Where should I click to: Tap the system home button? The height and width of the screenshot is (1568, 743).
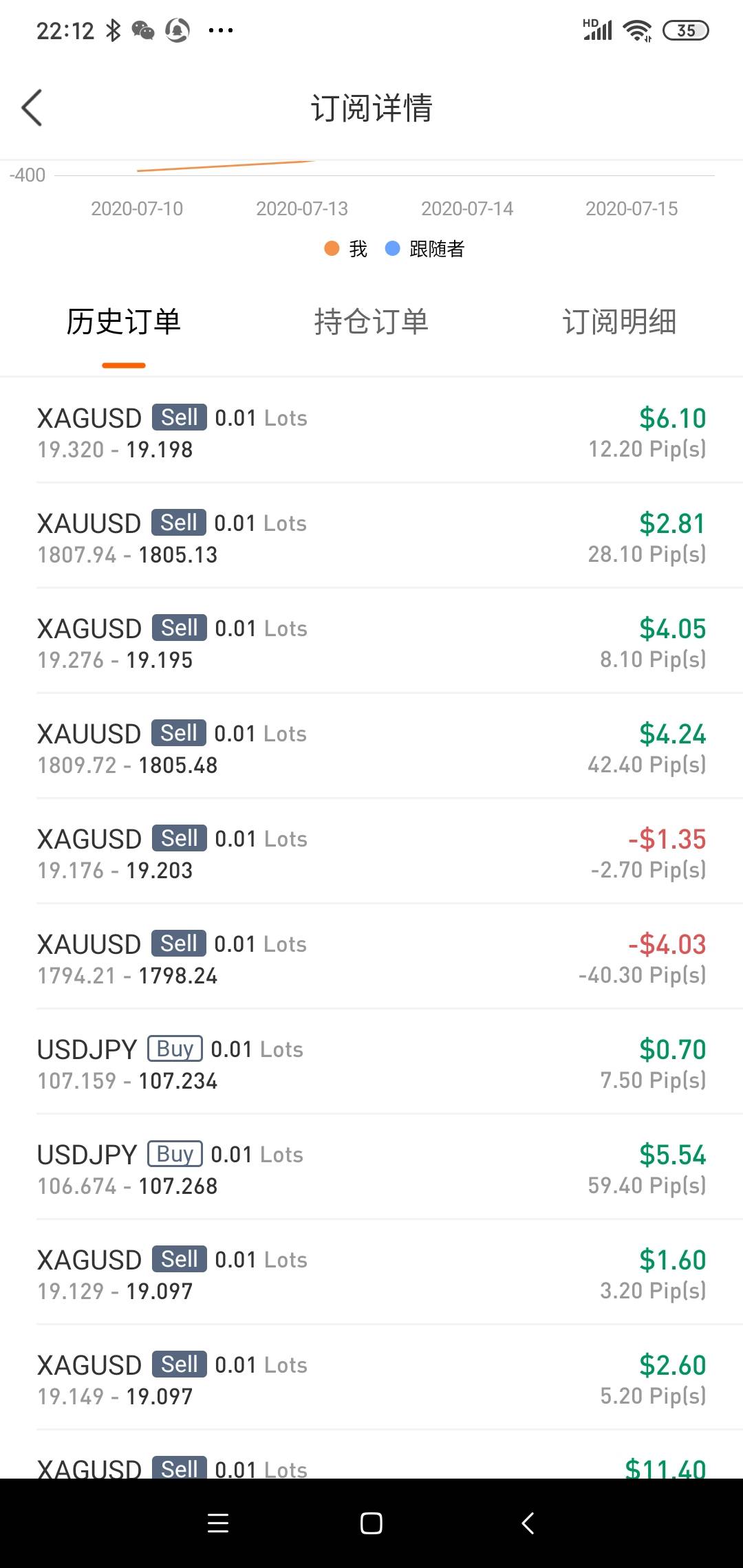371,1523
